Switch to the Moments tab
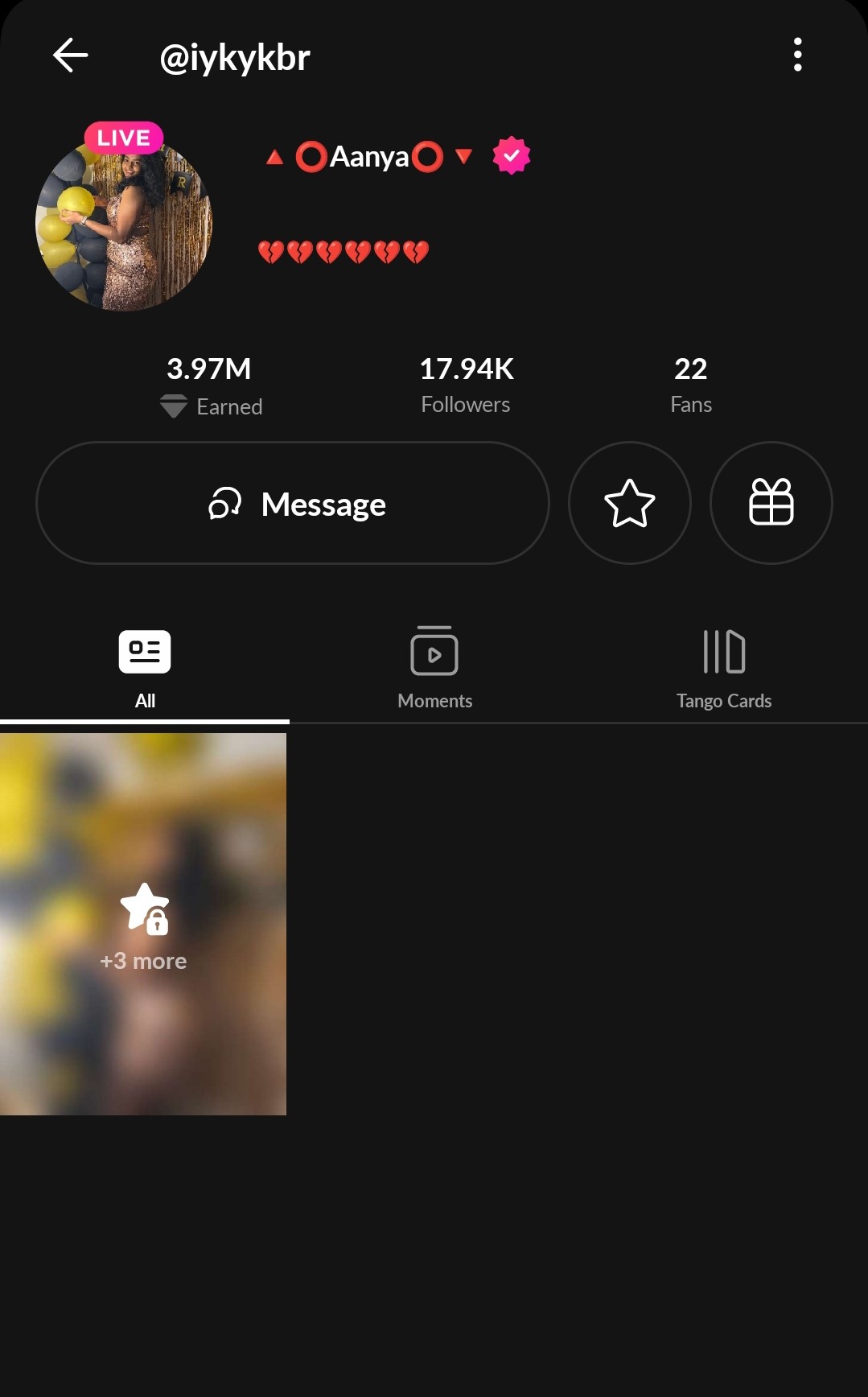This screenshot has width=868, height=1397. (x=434, y=668)
